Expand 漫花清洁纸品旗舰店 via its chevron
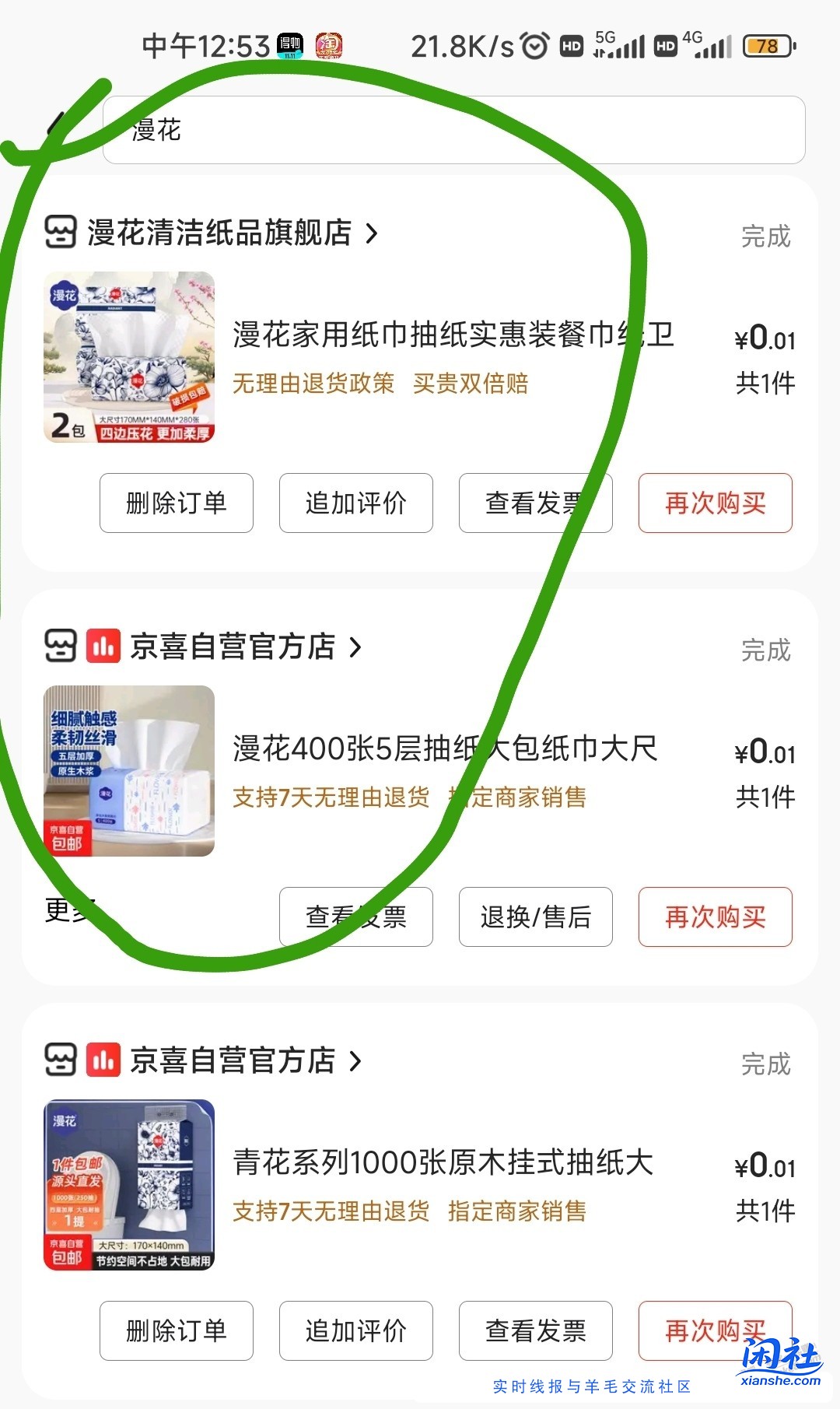The width and height of the screenshot is (840, 1409). [x=373, y=233]
